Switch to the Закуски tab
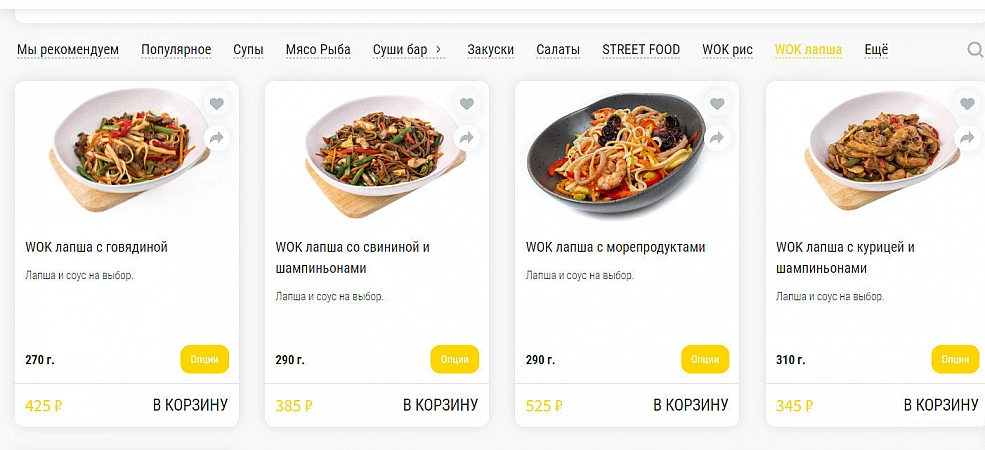The image size is (985, 450). click(x=490, y=50)
